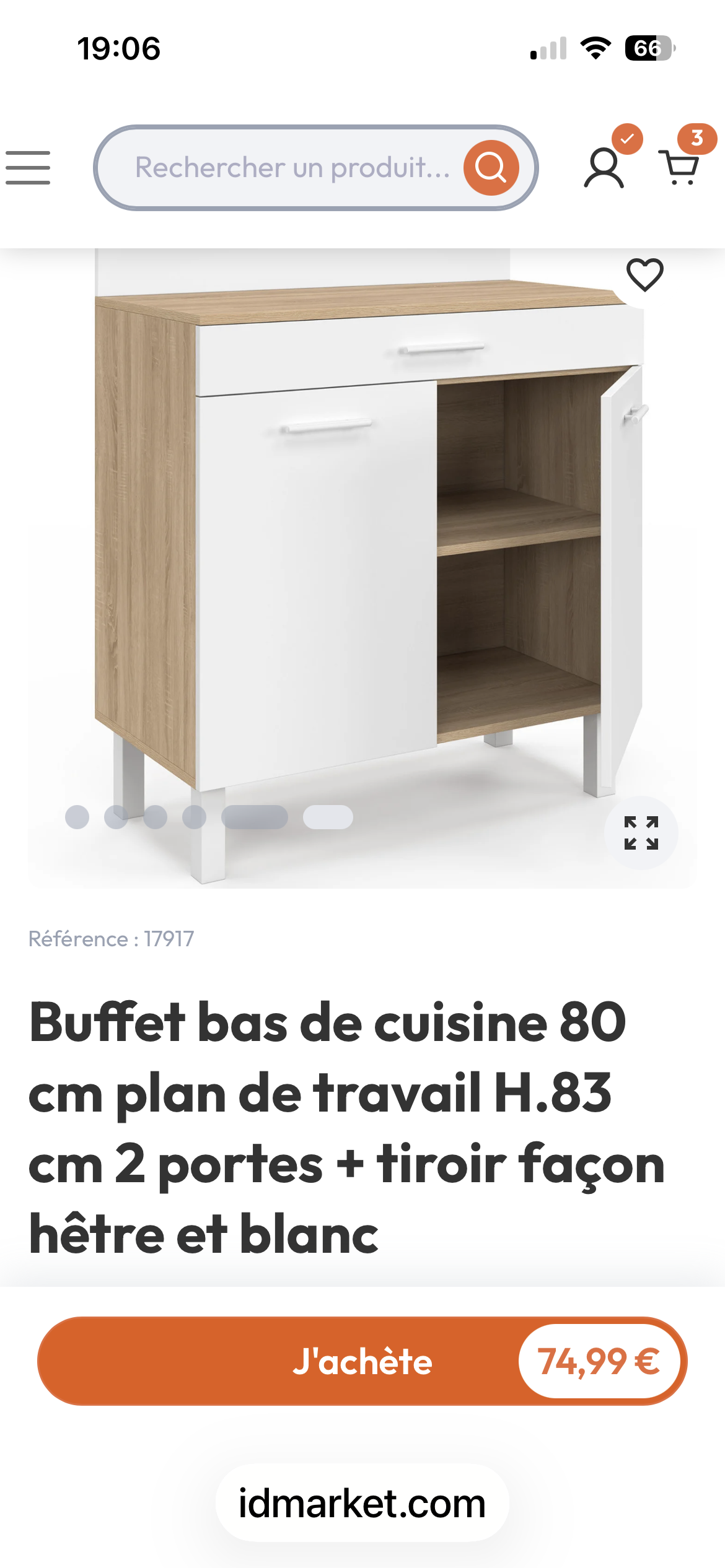Add the buffet to favorites with the heart
Image resolution: width=725 pixels, height=1568 pixels.
click(x=645, y=274)
